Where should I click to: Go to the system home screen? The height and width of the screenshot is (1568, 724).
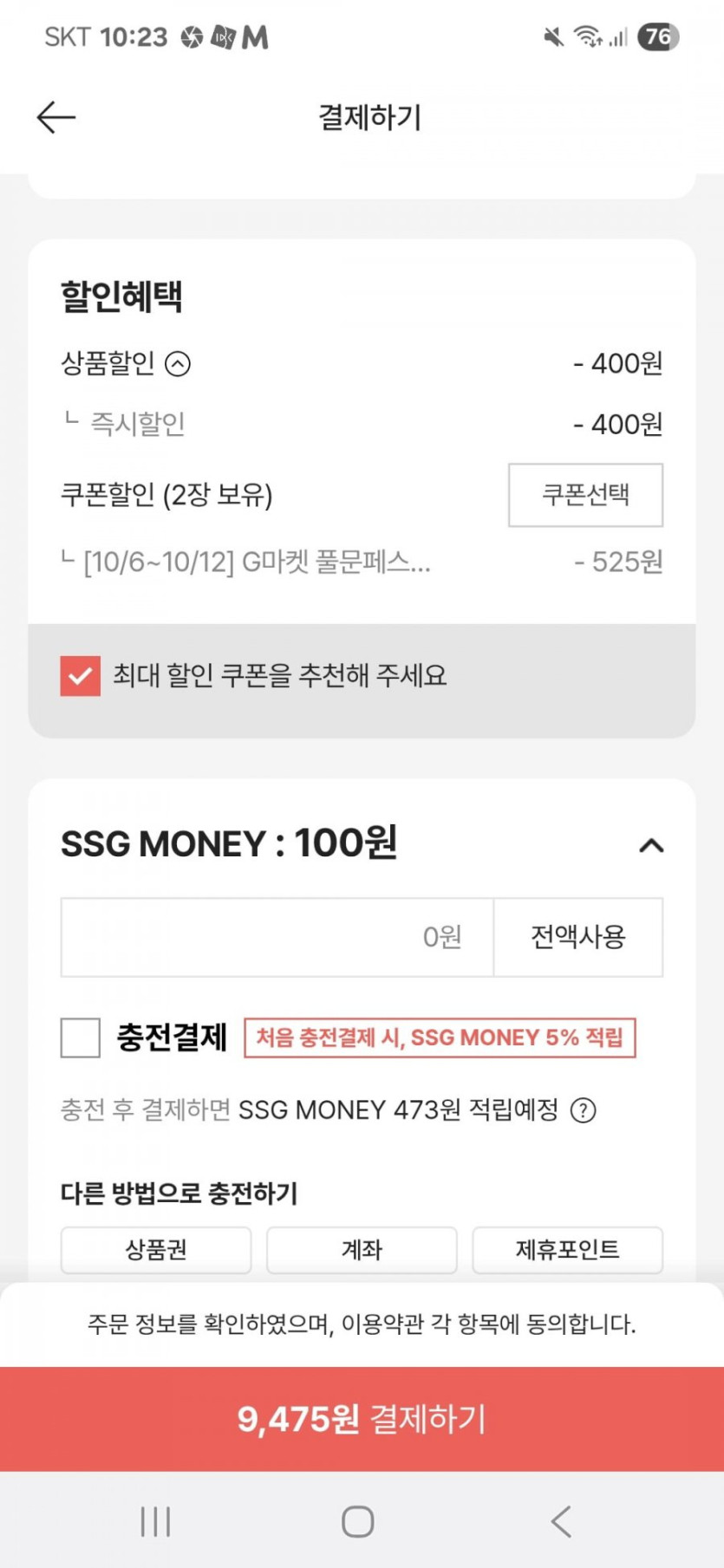(x=358, y=1521)
